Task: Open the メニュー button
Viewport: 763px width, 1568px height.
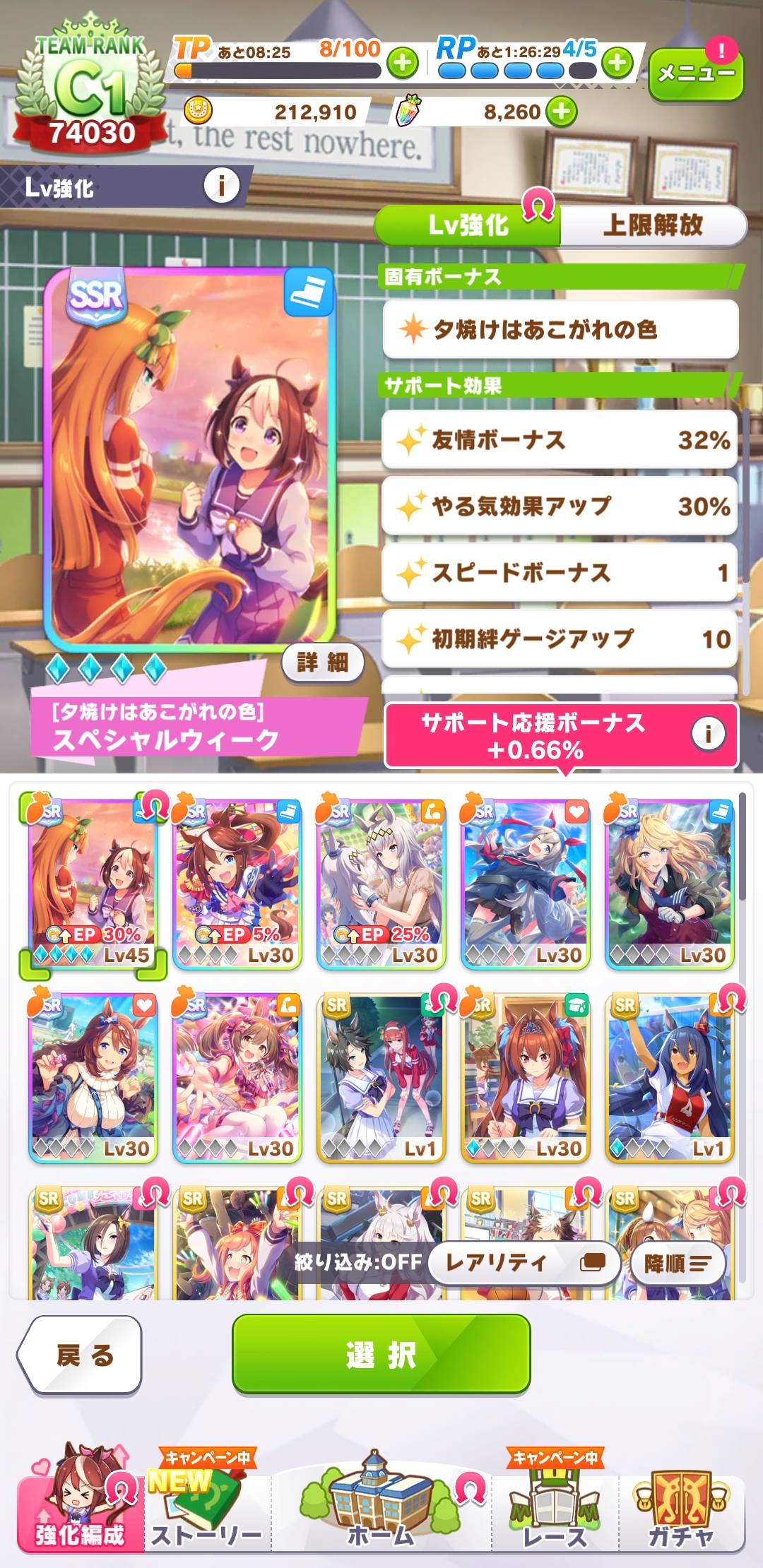Action: [x=695, y=74]
